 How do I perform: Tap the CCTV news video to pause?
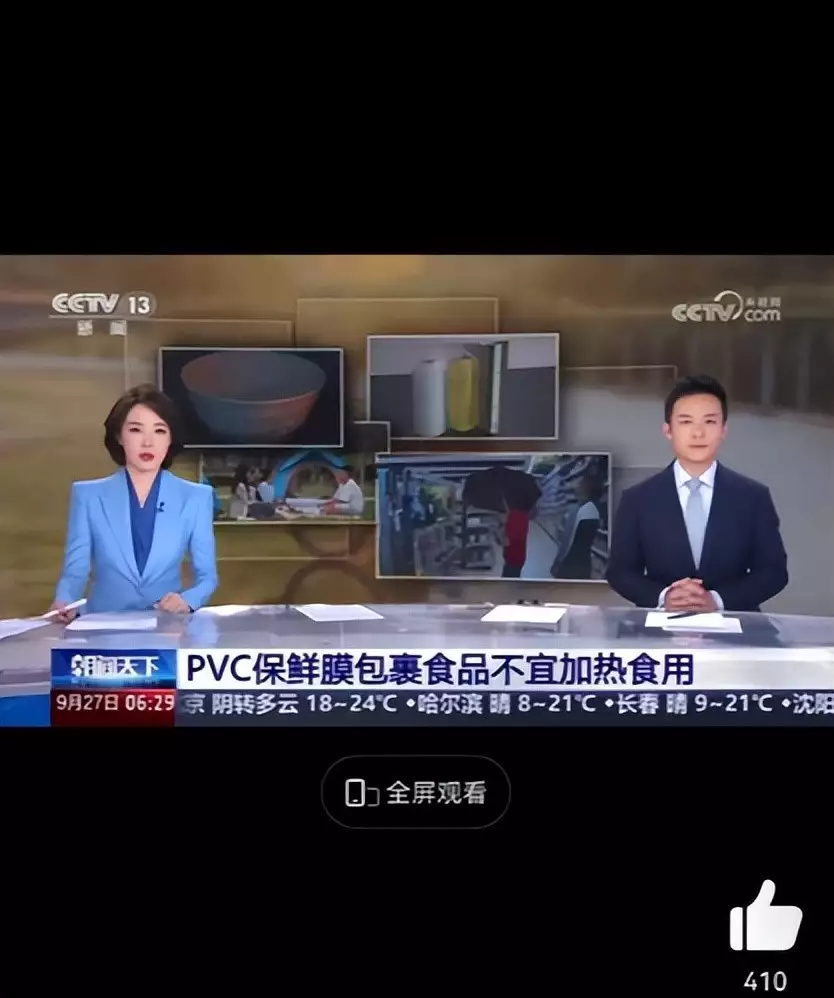(x=416, y=490)
